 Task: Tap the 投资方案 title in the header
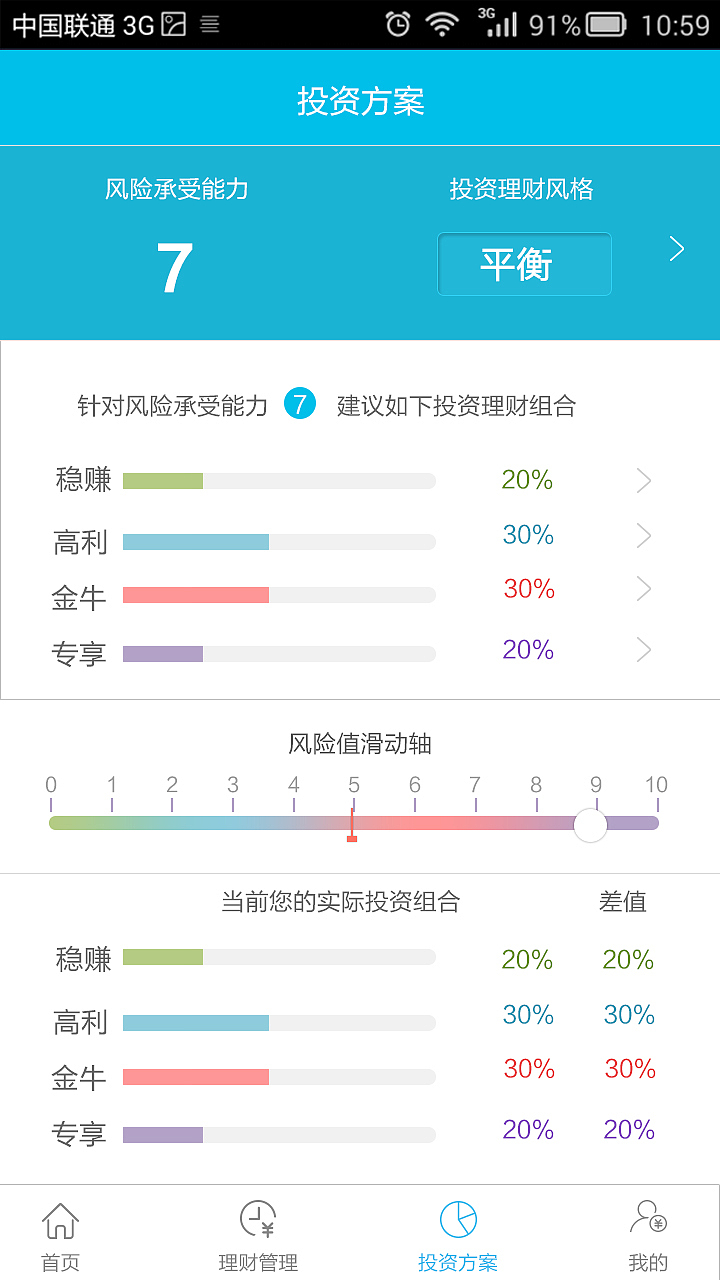tap(360, 99)
